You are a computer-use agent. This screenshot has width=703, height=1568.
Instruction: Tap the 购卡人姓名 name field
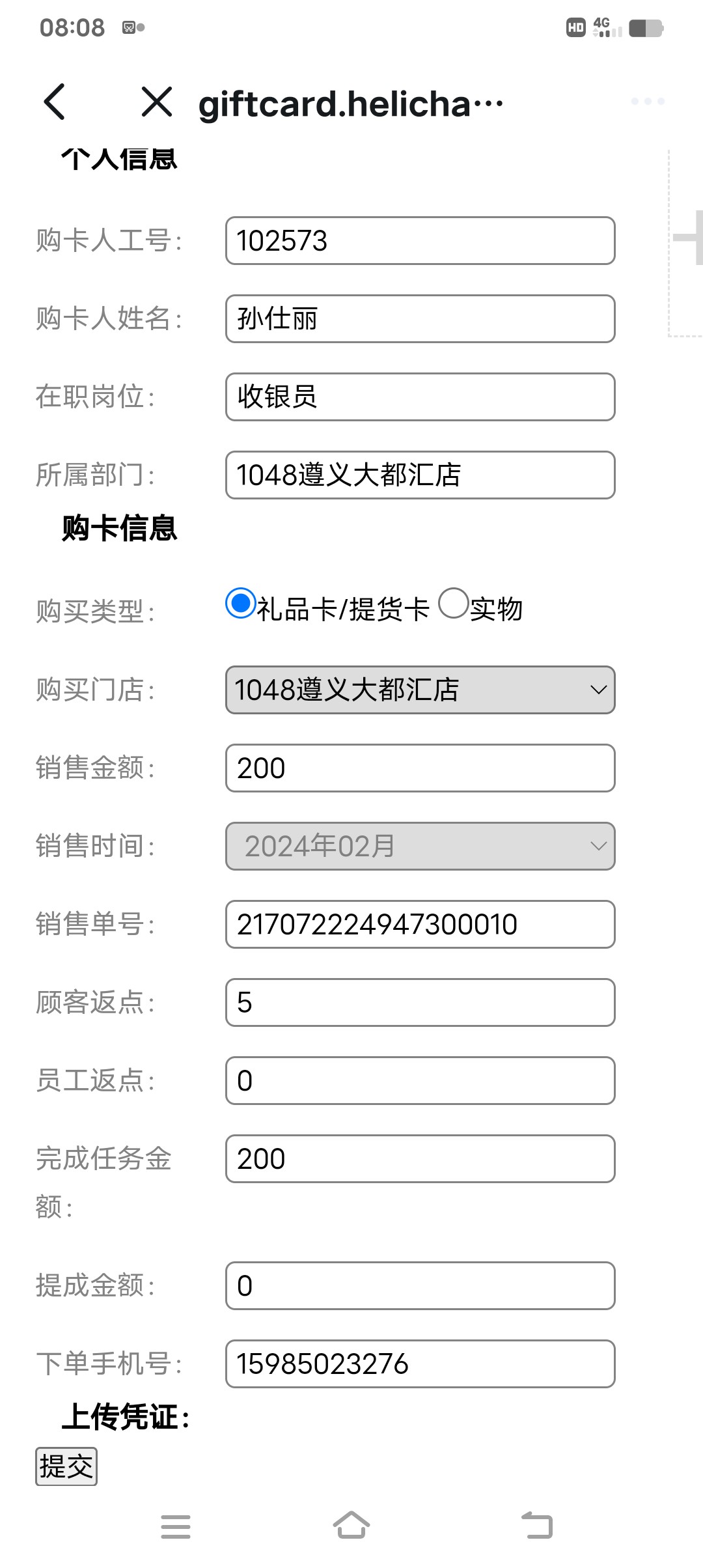[420, 319]
